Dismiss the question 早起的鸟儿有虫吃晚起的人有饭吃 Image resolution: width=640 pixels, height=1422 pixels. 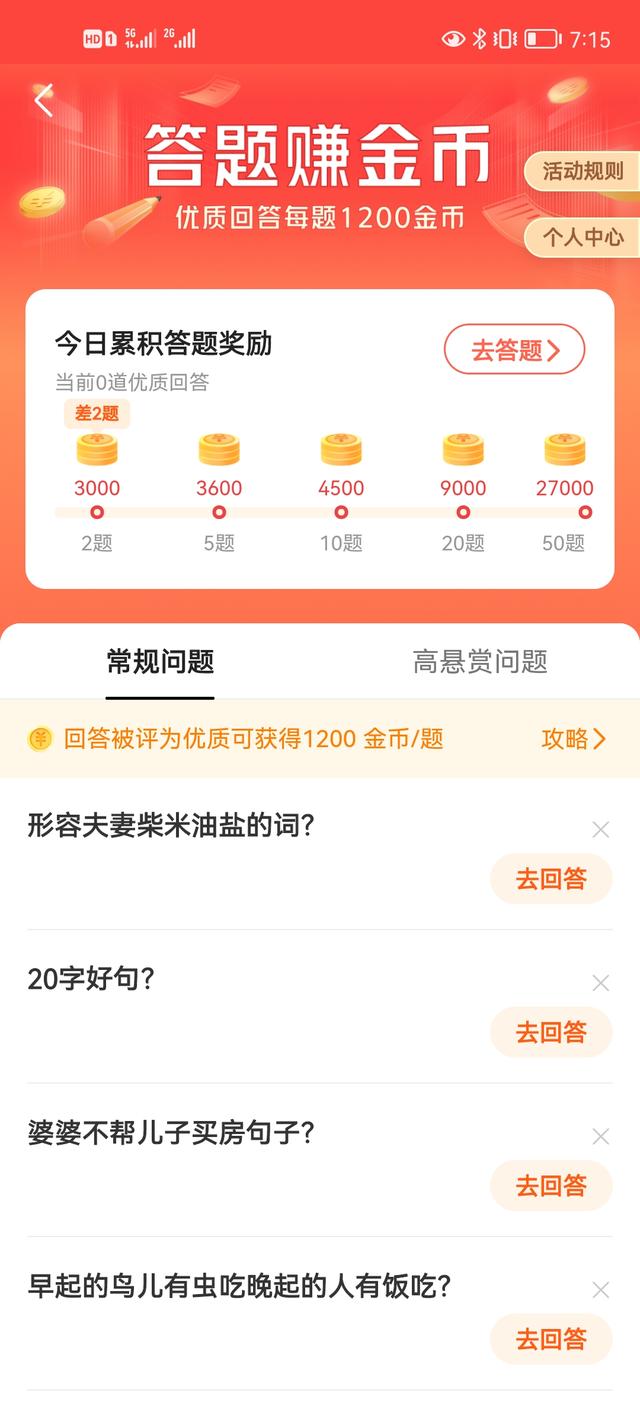click(600, 1290)
